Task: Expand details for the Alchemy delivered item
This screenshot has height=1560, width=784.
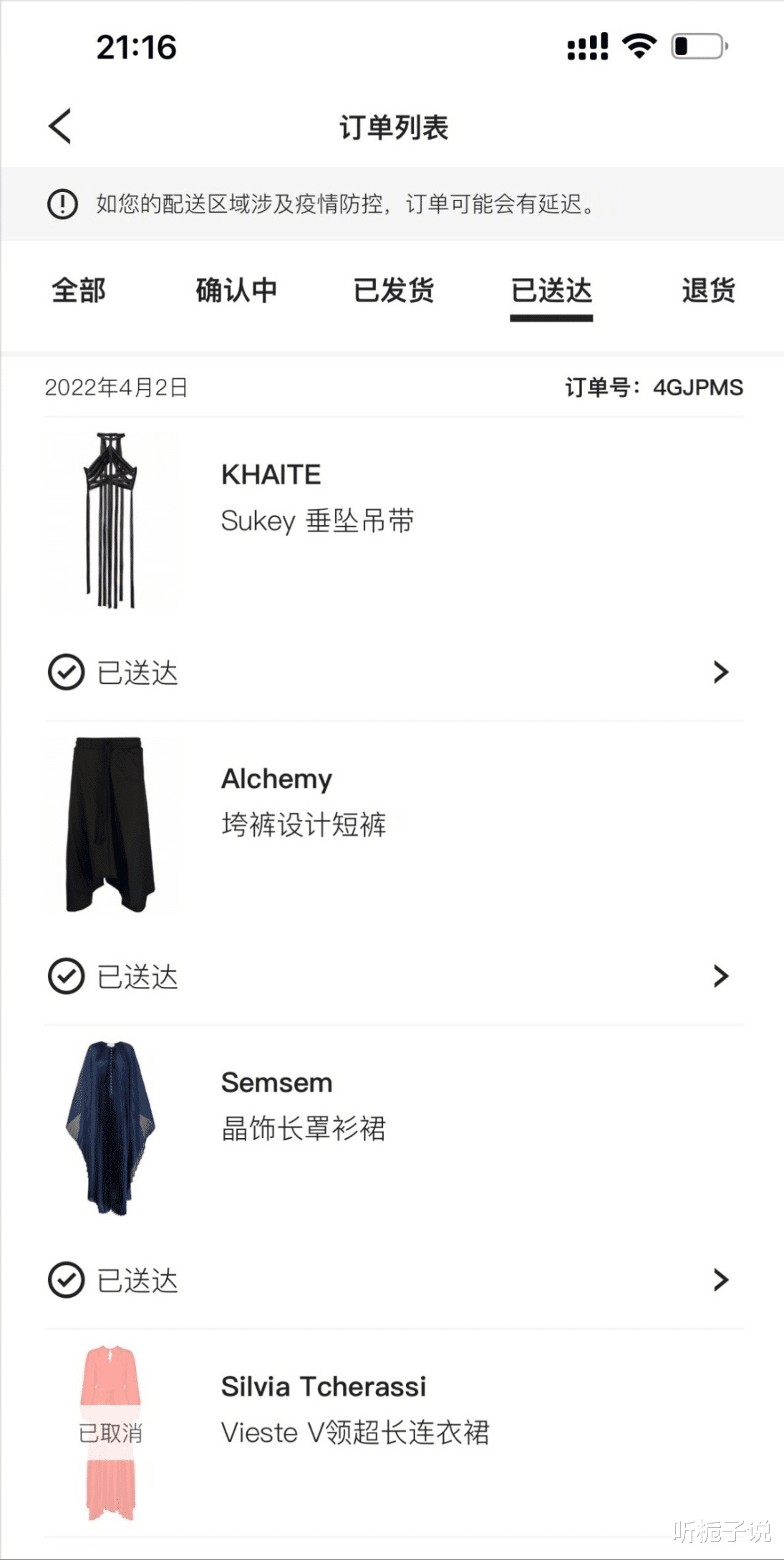Action: [720, 975]
